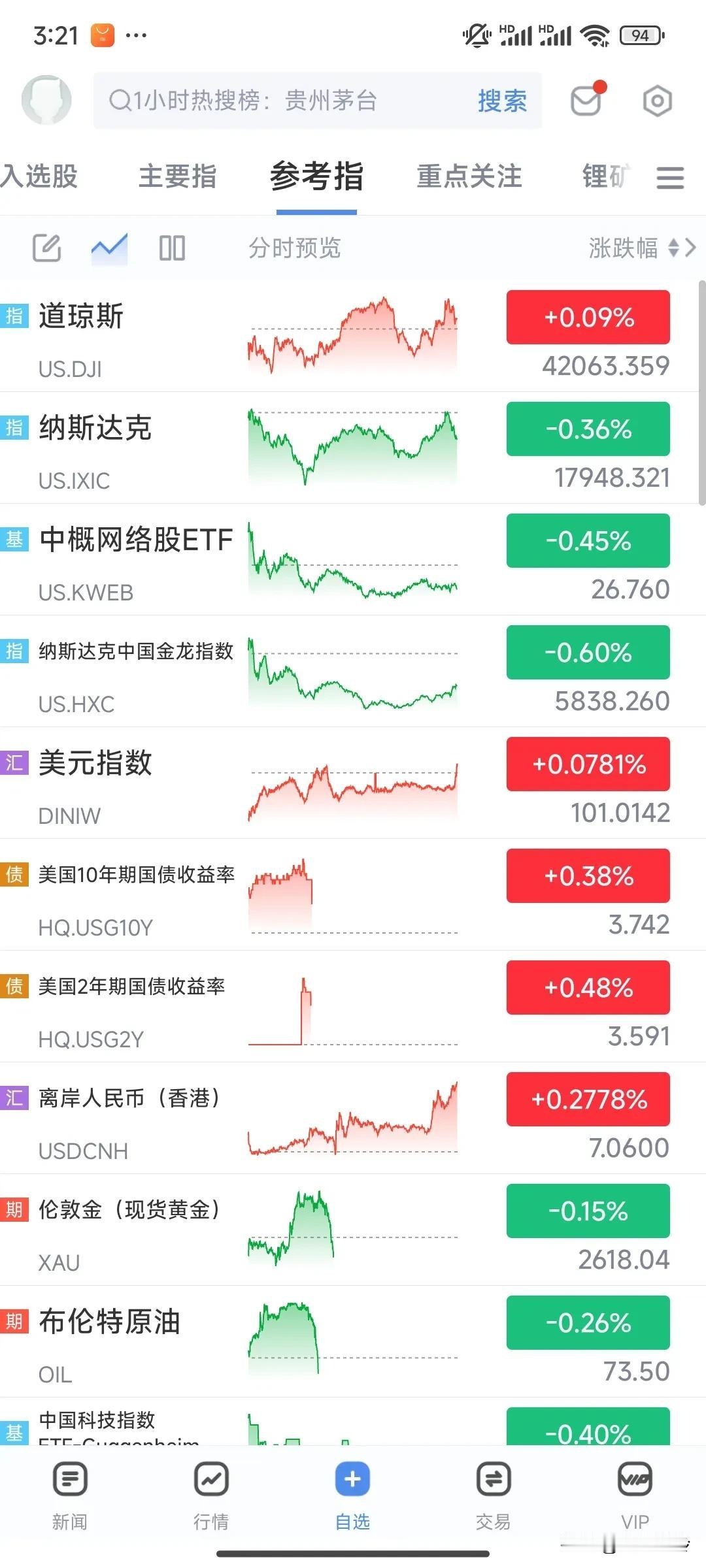Switch to the two-column layout icon
Viewport: 706px width, 1568px height.
point(172,248)
